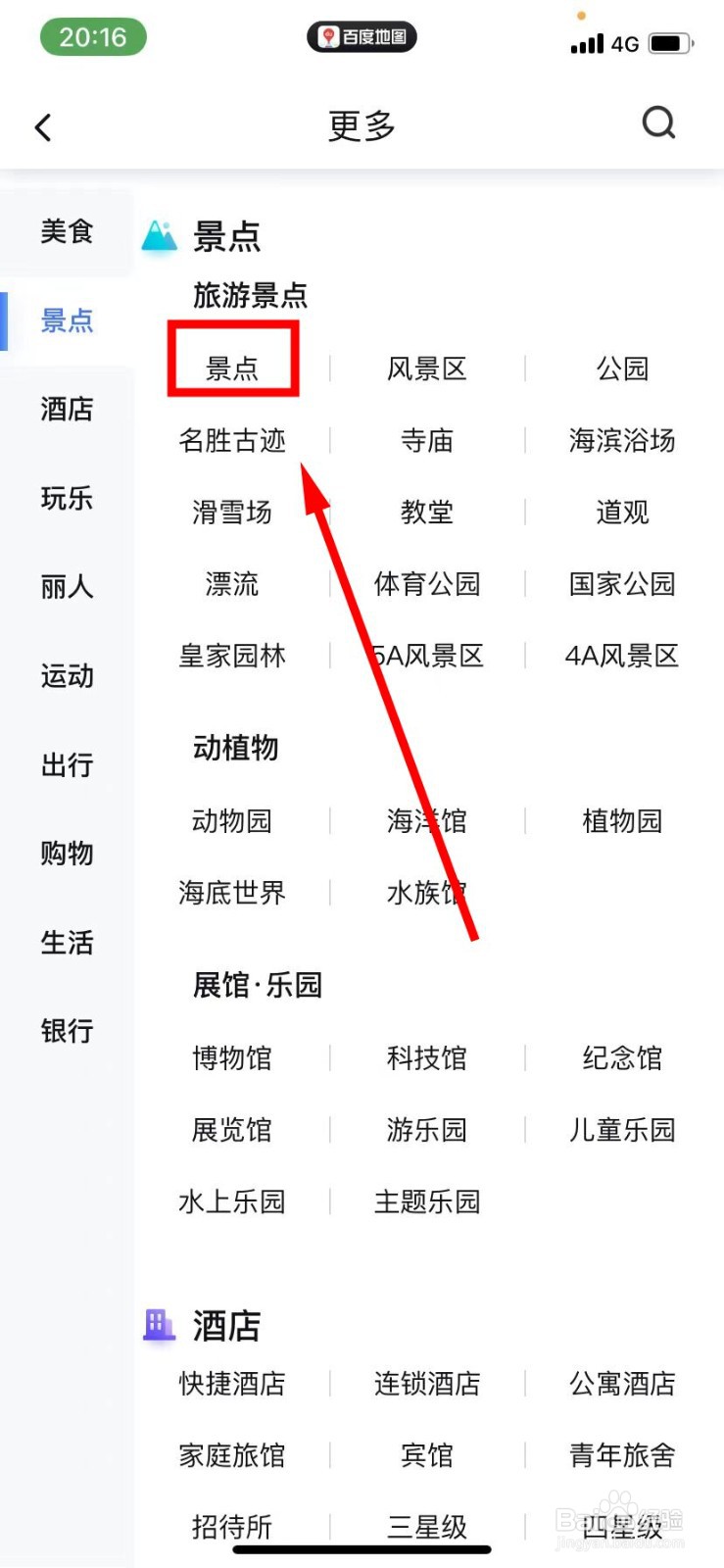This screenshot has height=1568, width=724.
Task: Tap the 百度地图 logo badge at top
Action: point(362,36)
